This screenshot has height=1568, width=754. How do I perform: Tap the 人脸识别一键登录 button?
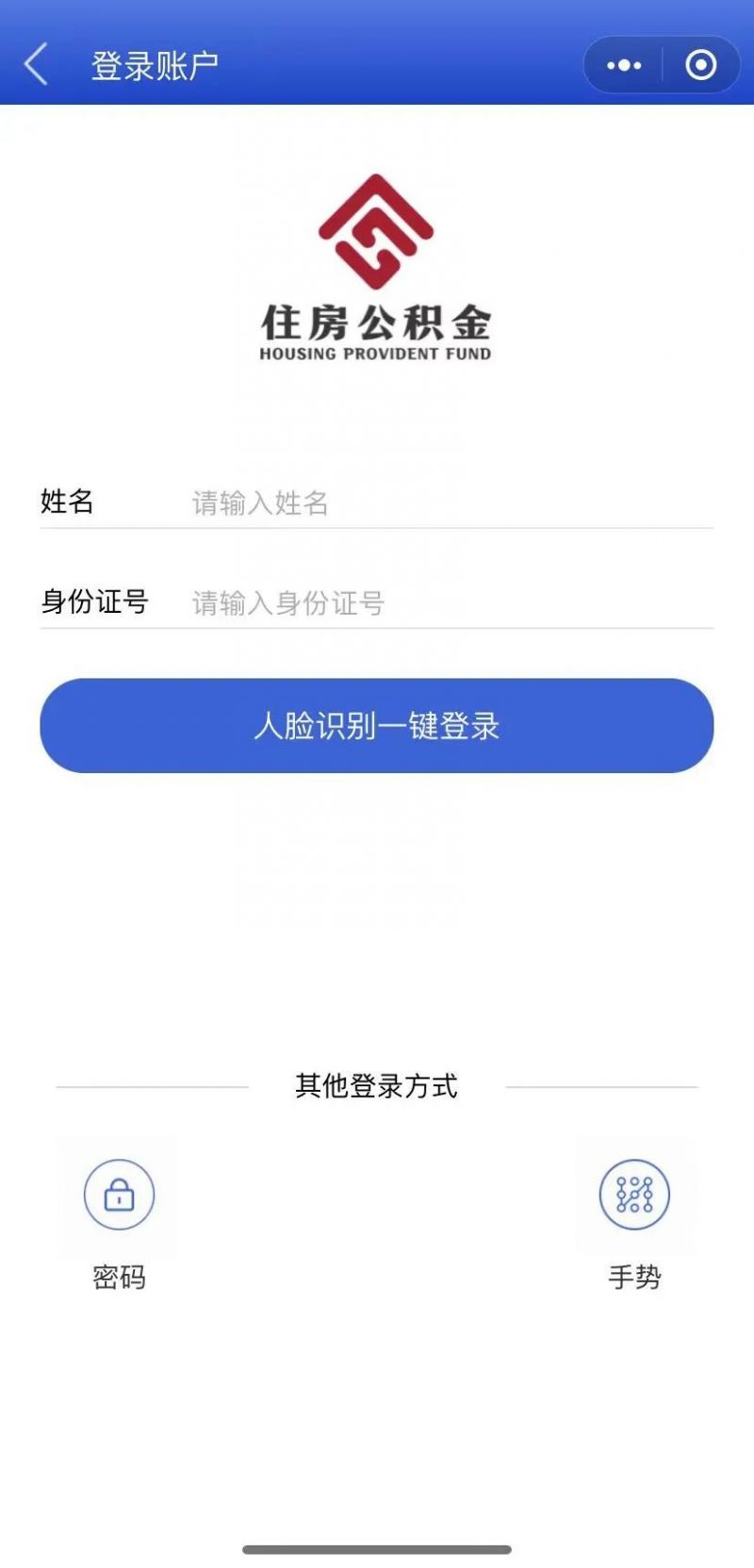pyautogui.click(x=376, y=725)
